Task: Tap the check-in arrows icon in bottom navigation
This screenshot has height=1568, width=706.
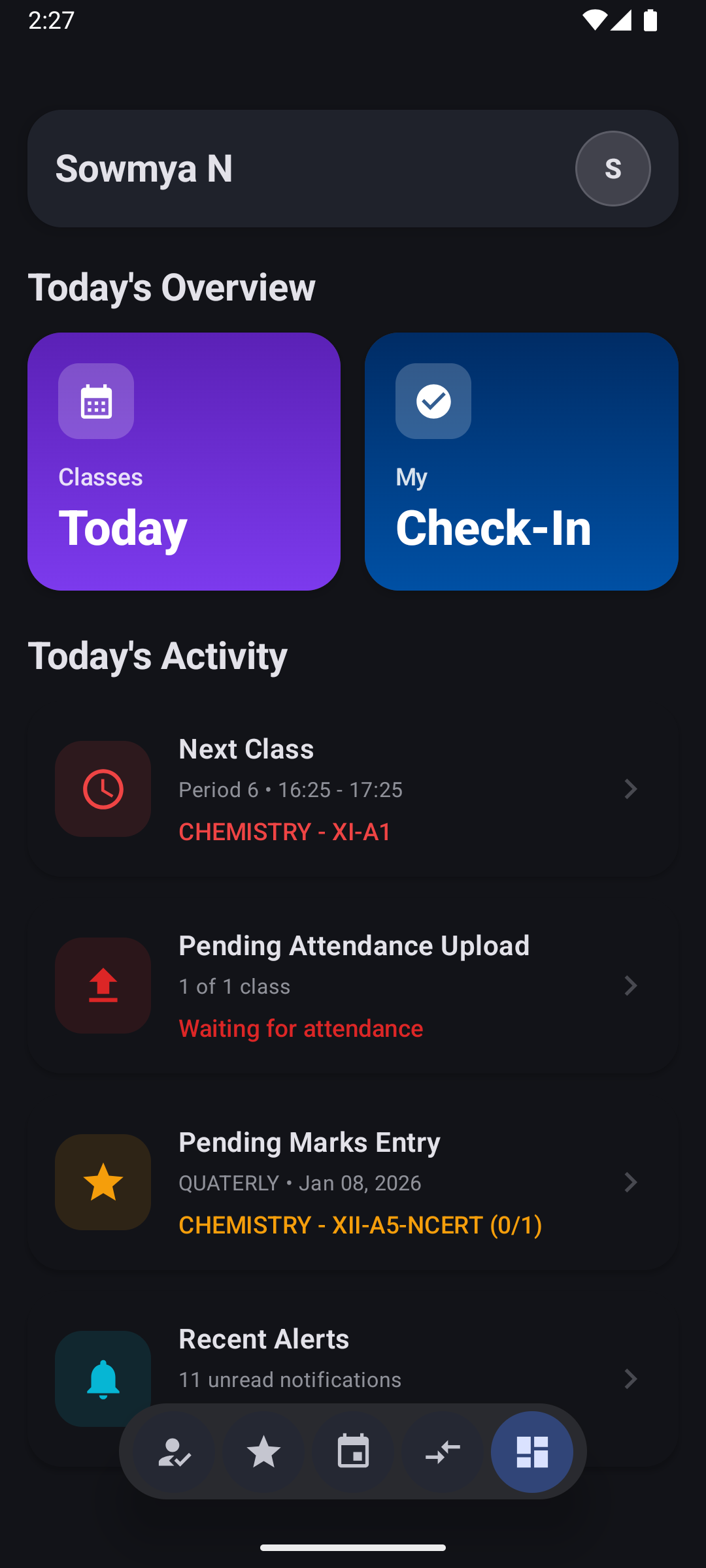Action: click(x=443, y=1452)
